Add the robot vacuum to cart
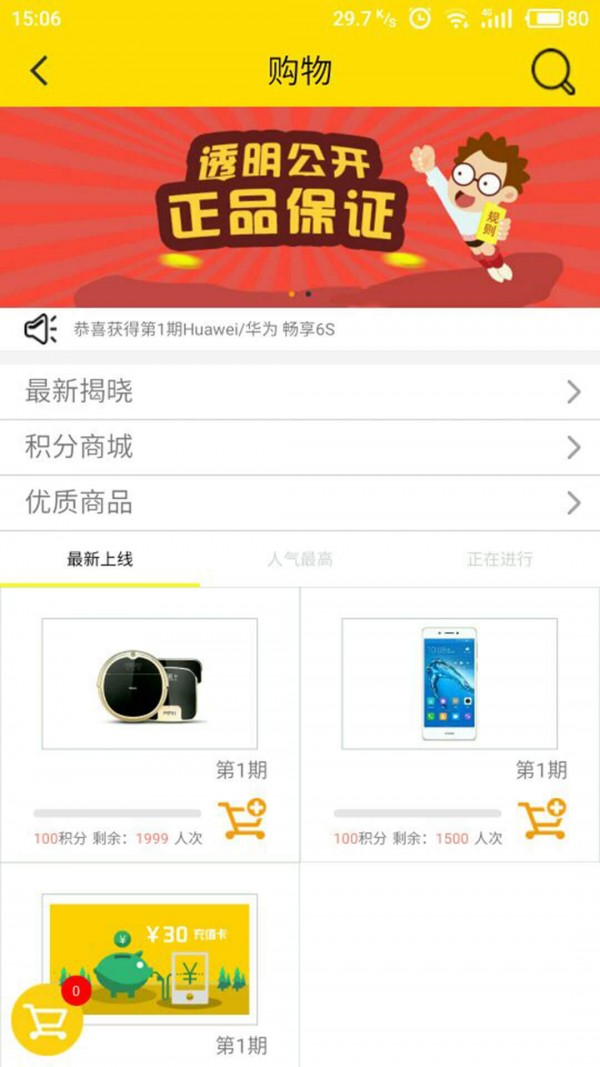600x1067 pixels. 242,819
